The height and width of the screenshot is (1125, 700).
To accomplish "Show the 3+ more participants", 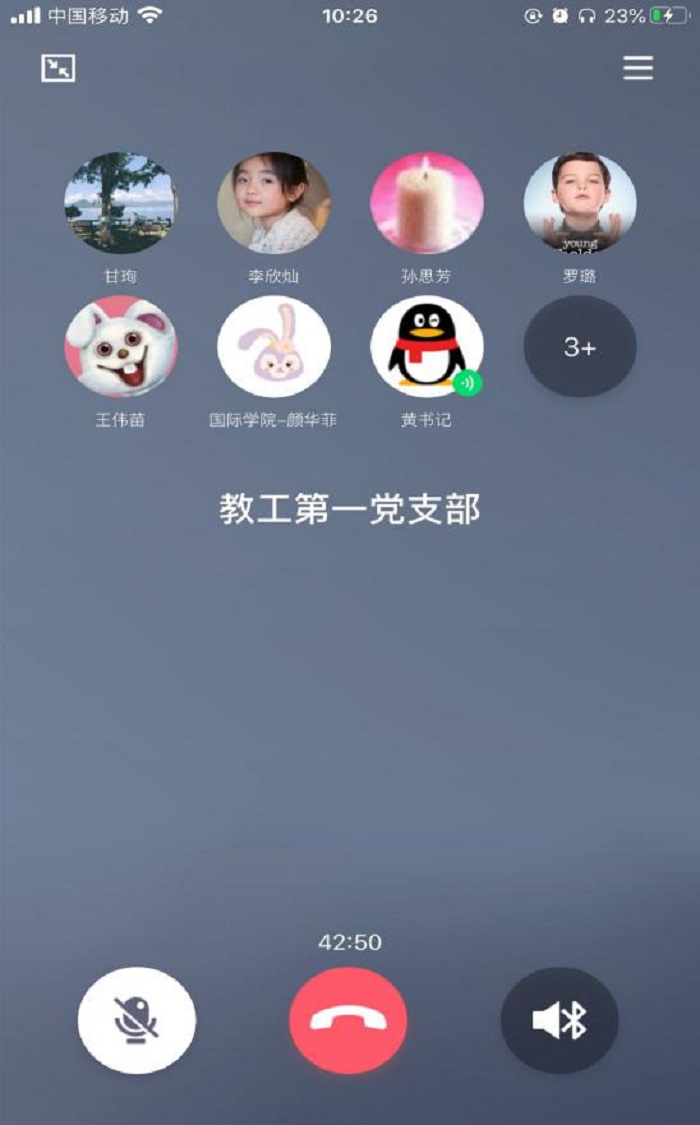I will point(580,347).
